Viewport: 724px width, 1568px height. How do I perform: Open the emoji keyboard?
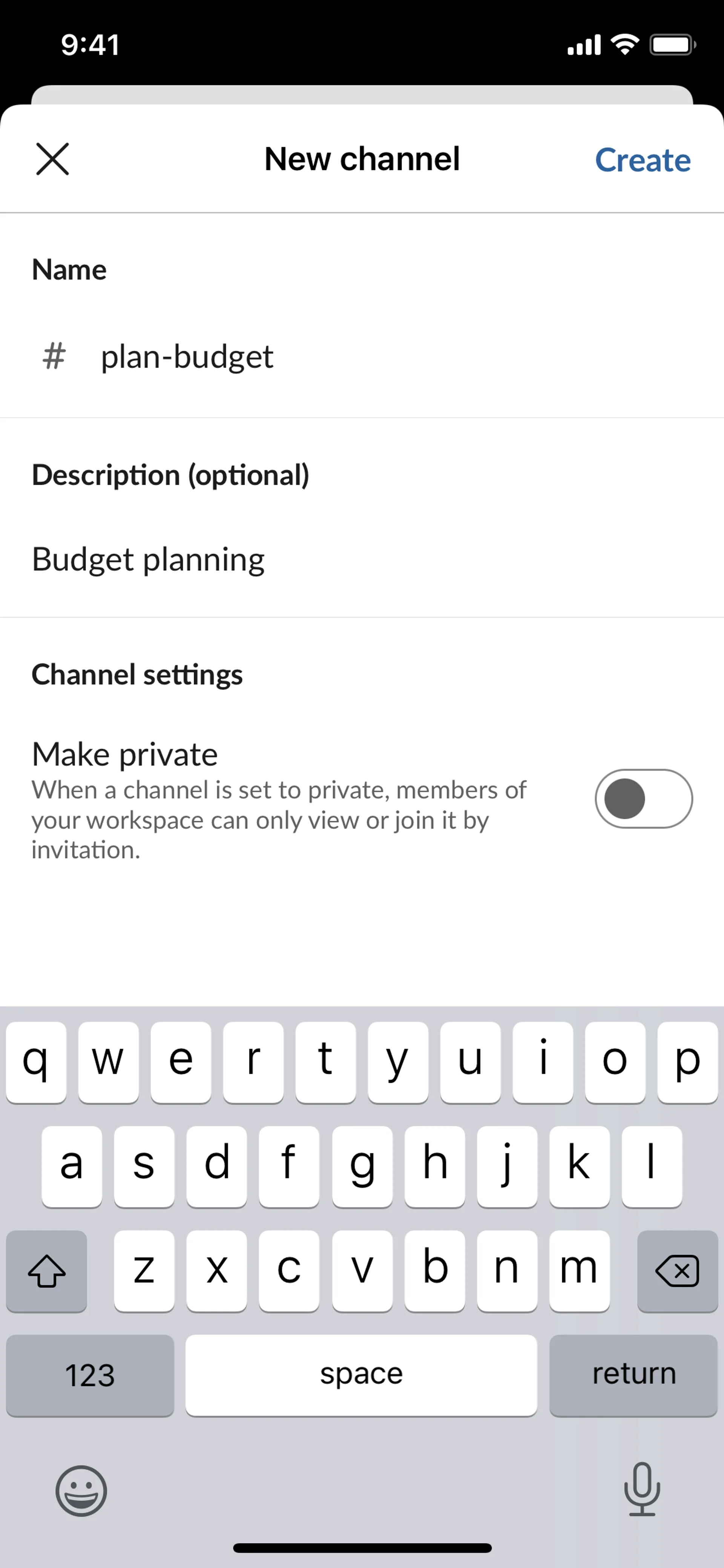coord(81,1490)
